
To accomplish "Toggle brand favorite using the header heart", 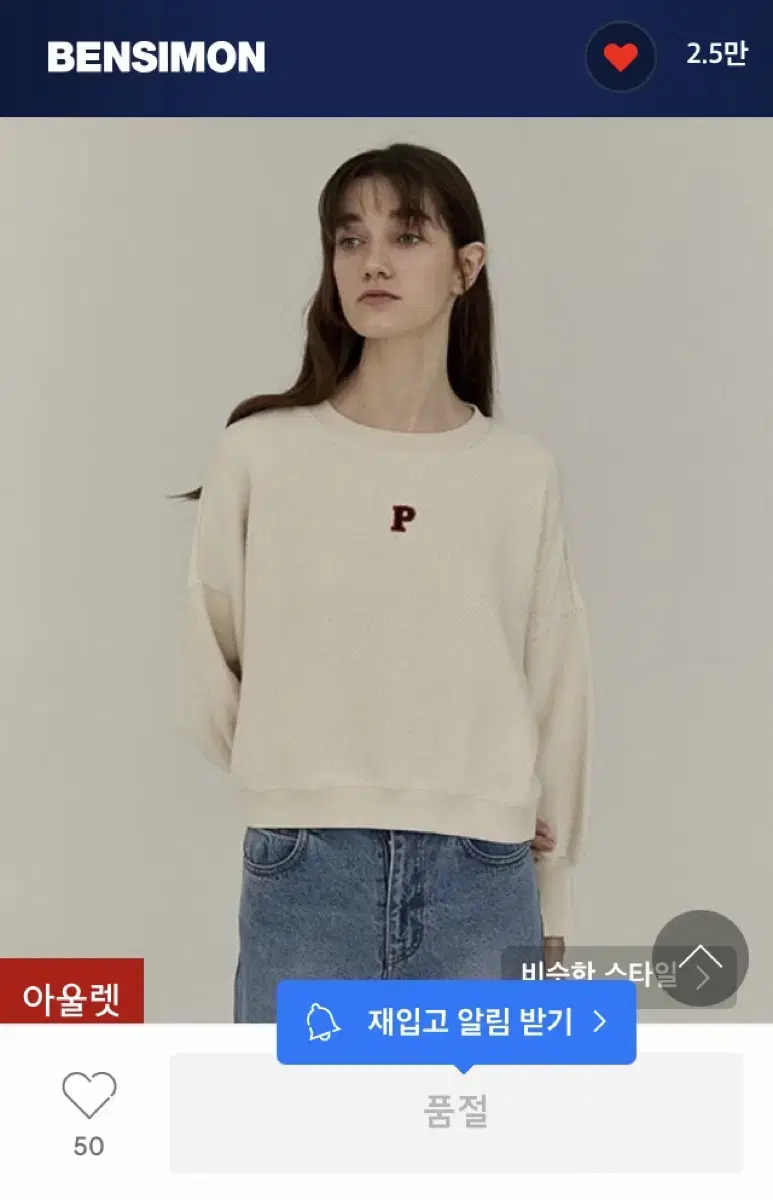I will pos(620,57).
